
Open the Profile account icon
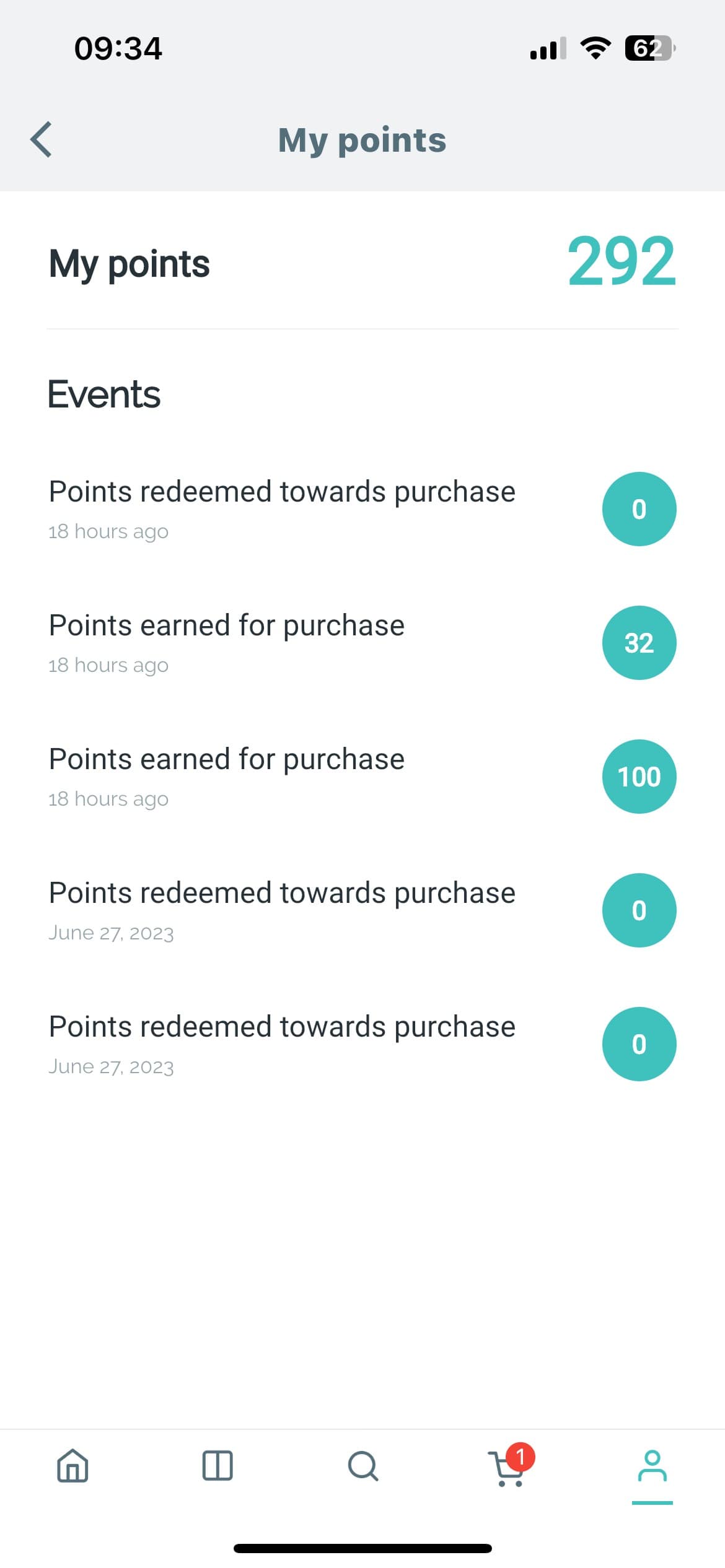click(652, 1465)
